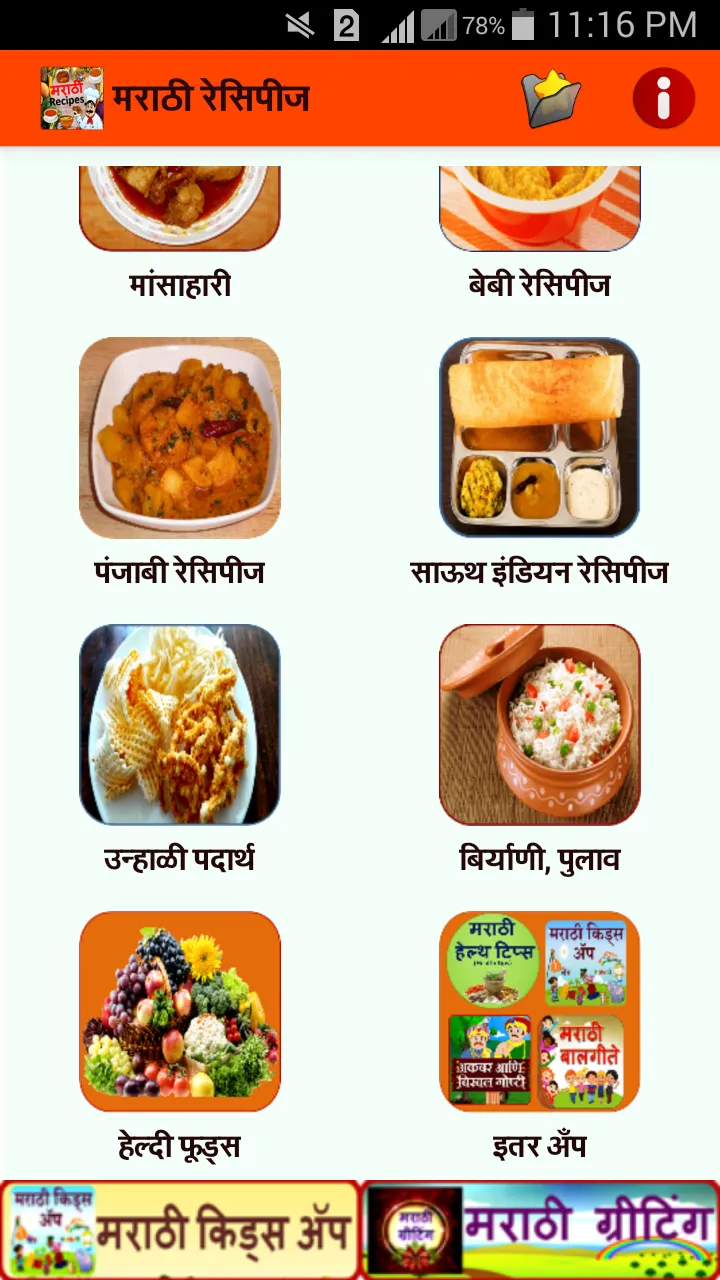Select the पंजाबी रेसिपीज category tile

[180, 437]
